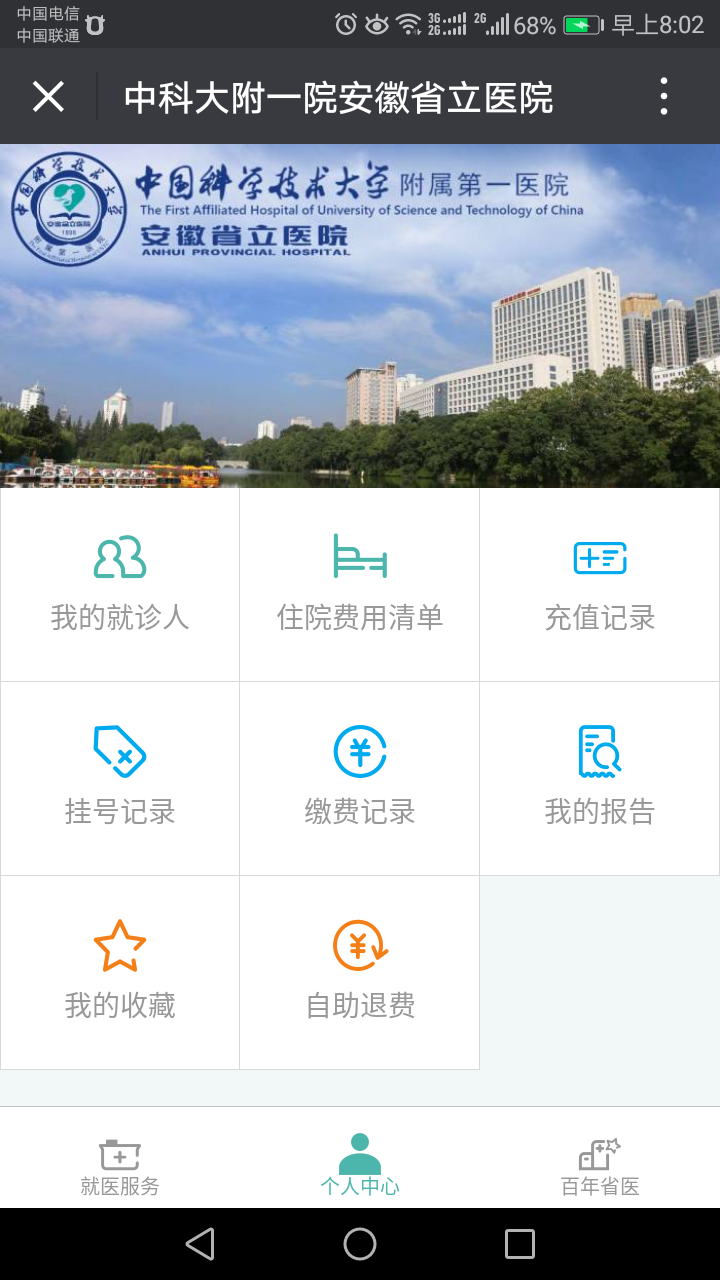
Task: Tap the system back button
Action: pos(200,1244)
